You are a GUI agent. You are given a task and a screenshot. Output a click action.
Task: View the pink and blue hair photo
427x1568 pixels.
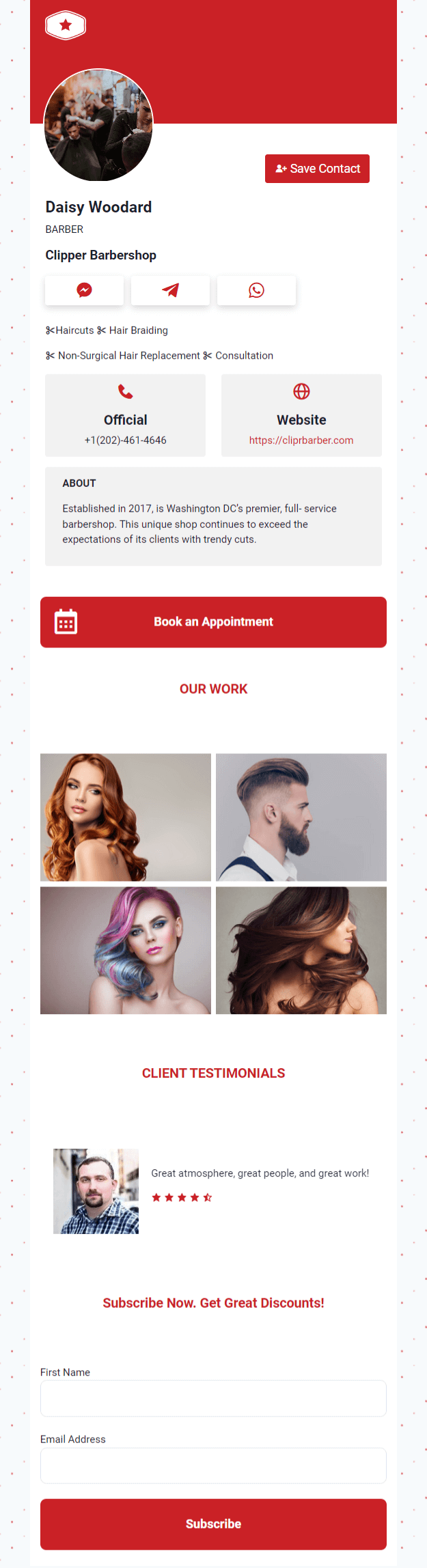(x=126, y=950)
